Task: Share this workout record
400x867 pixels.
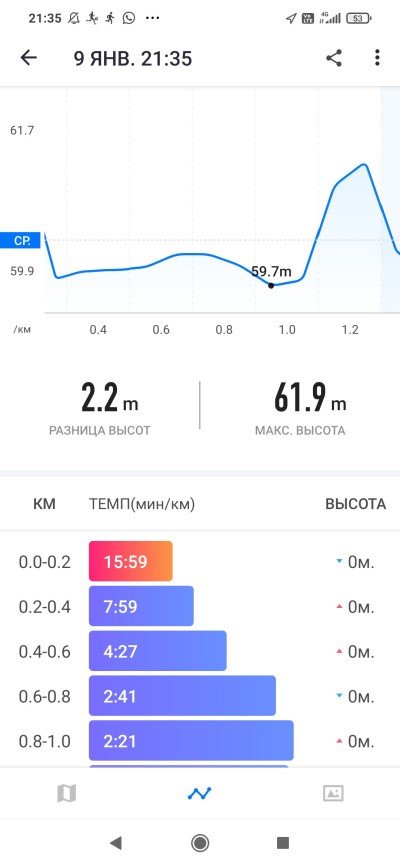Action: tap(334, 58)
